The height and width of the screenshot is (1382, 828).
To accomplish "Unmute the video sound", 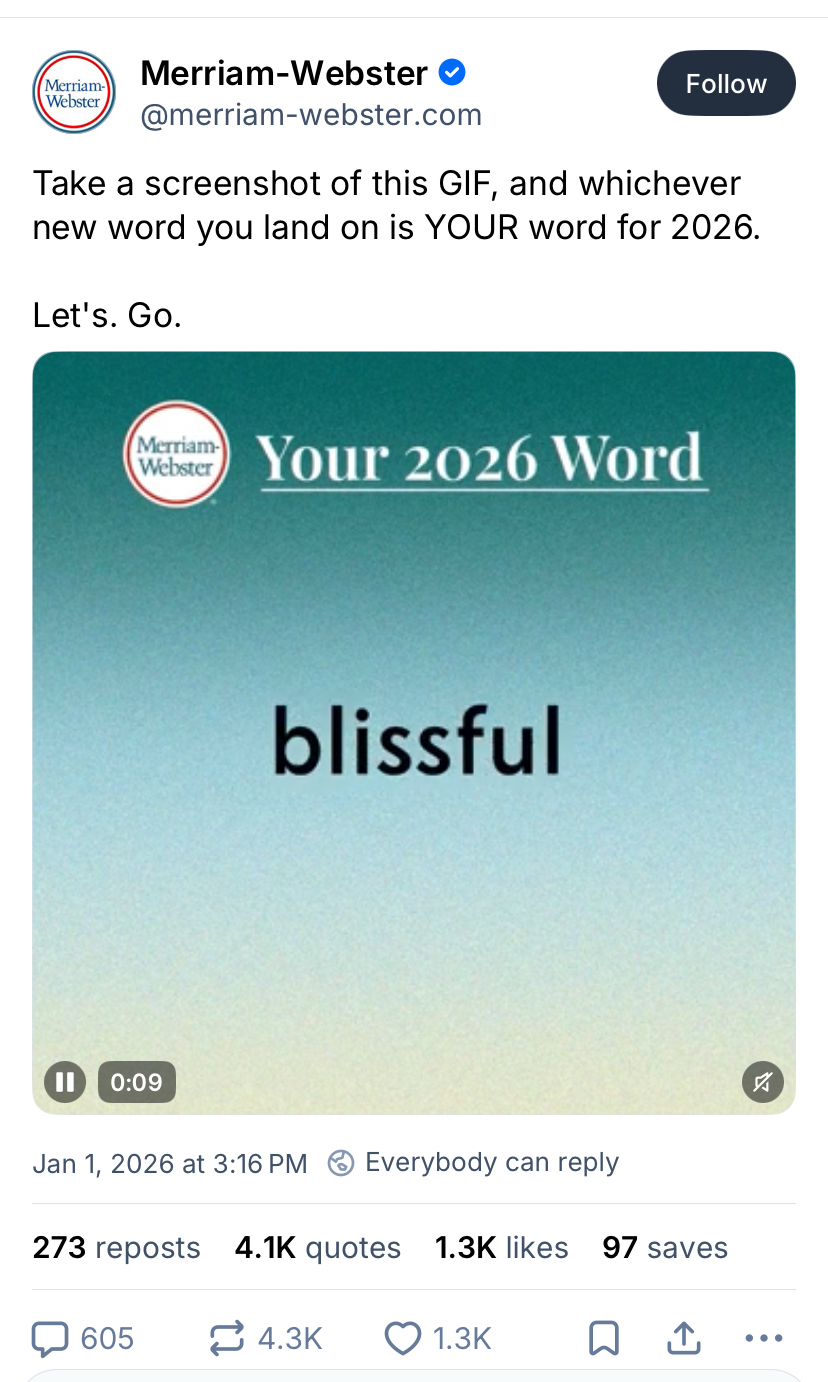I will pyautogui.click(x=763, y=1081).
